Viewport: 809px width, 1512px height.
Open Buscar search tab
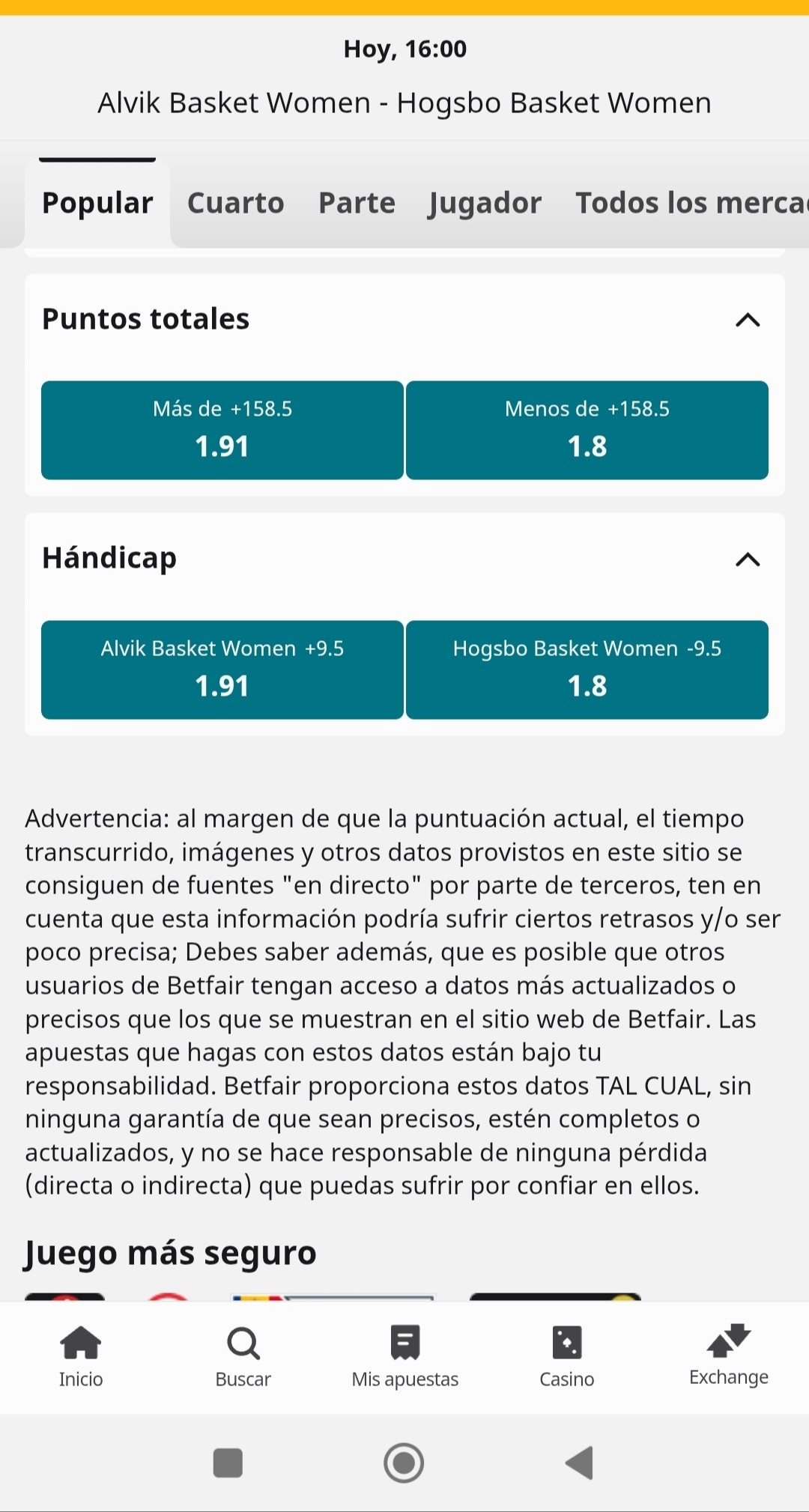pyautogui.click(x=243, y=1357)
